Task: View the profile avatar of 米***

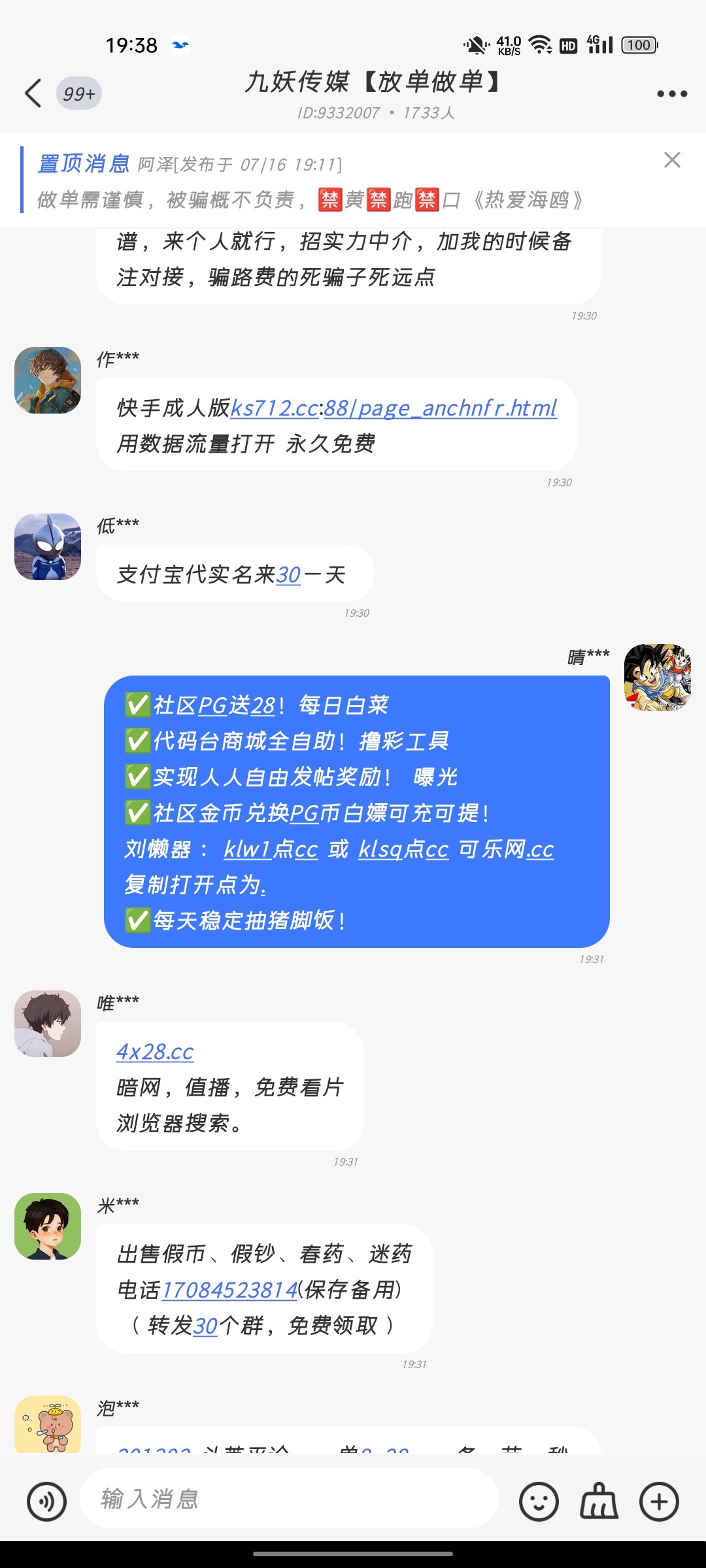Action: [48, 1226]
